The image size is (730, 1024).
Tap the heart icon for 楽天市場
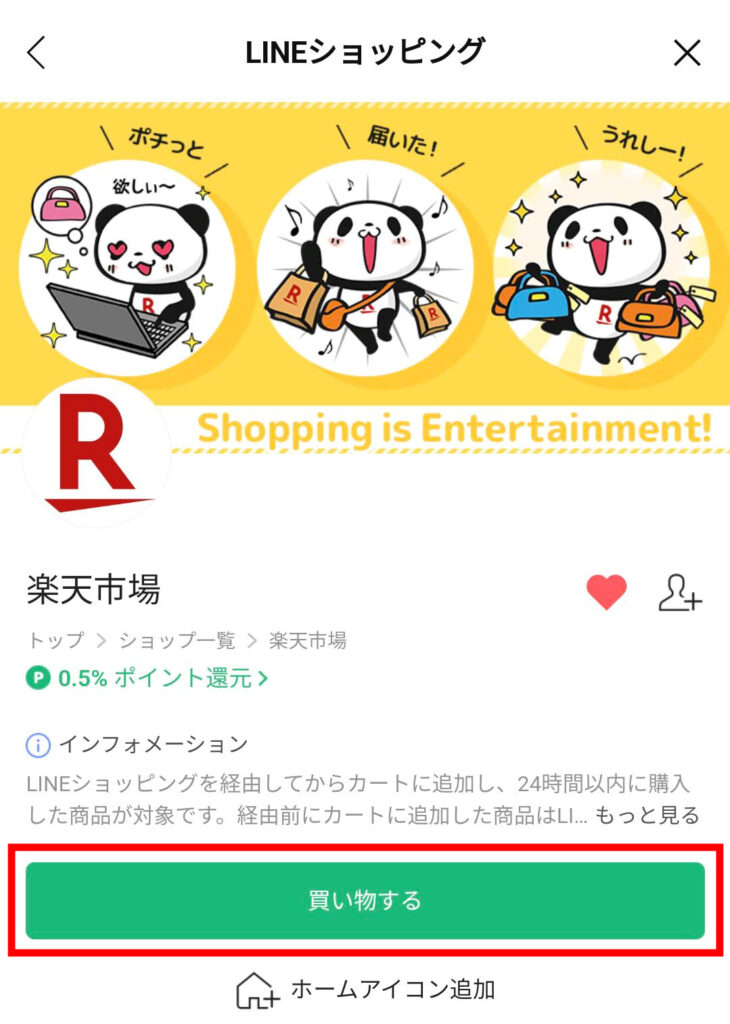click(606, 592)
